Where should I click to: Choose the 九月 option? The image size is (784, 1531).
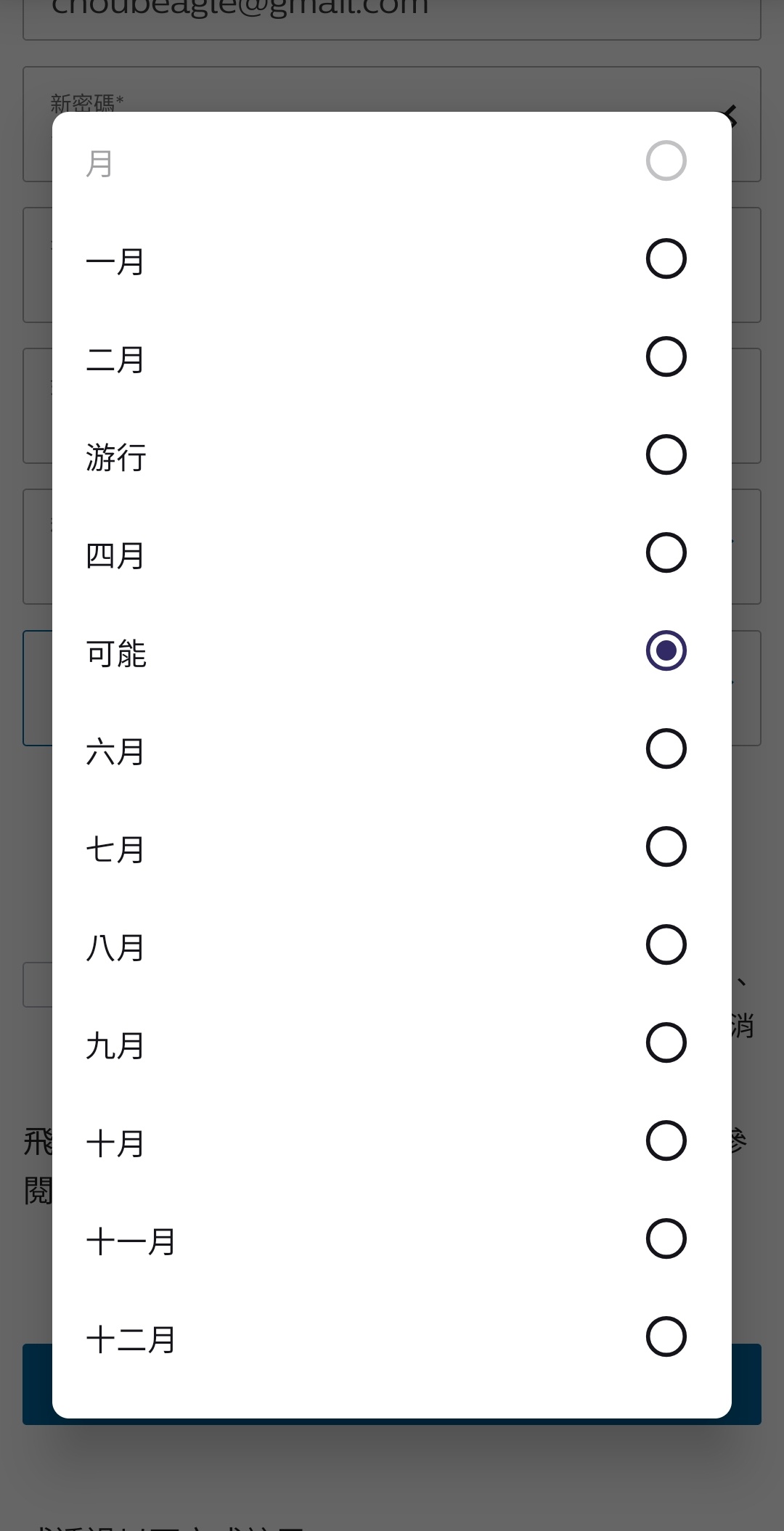[x=392, y=1043]
